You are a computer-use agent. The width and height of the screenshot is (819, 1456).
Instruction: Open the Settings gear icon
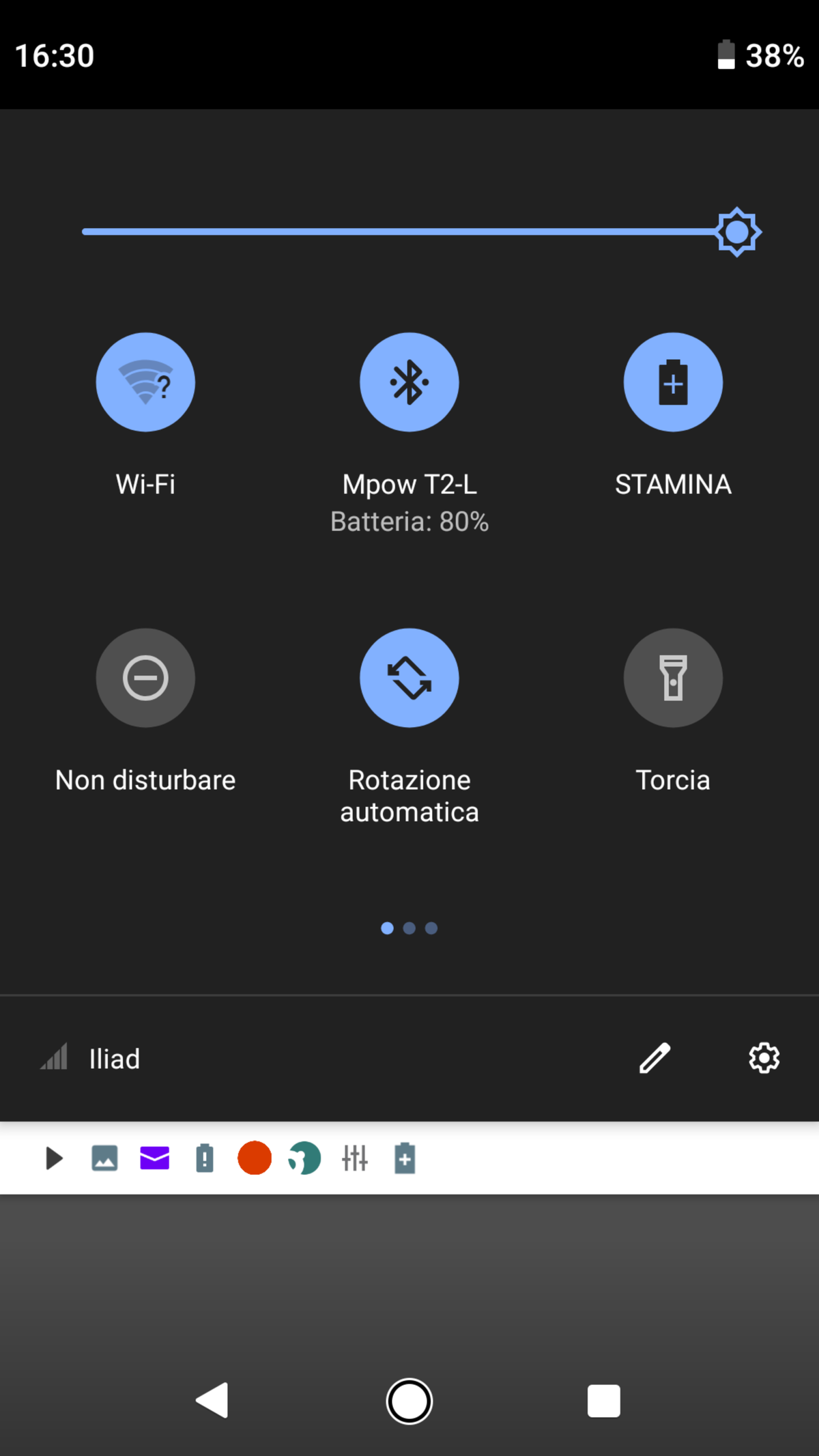coord(763,1059)
